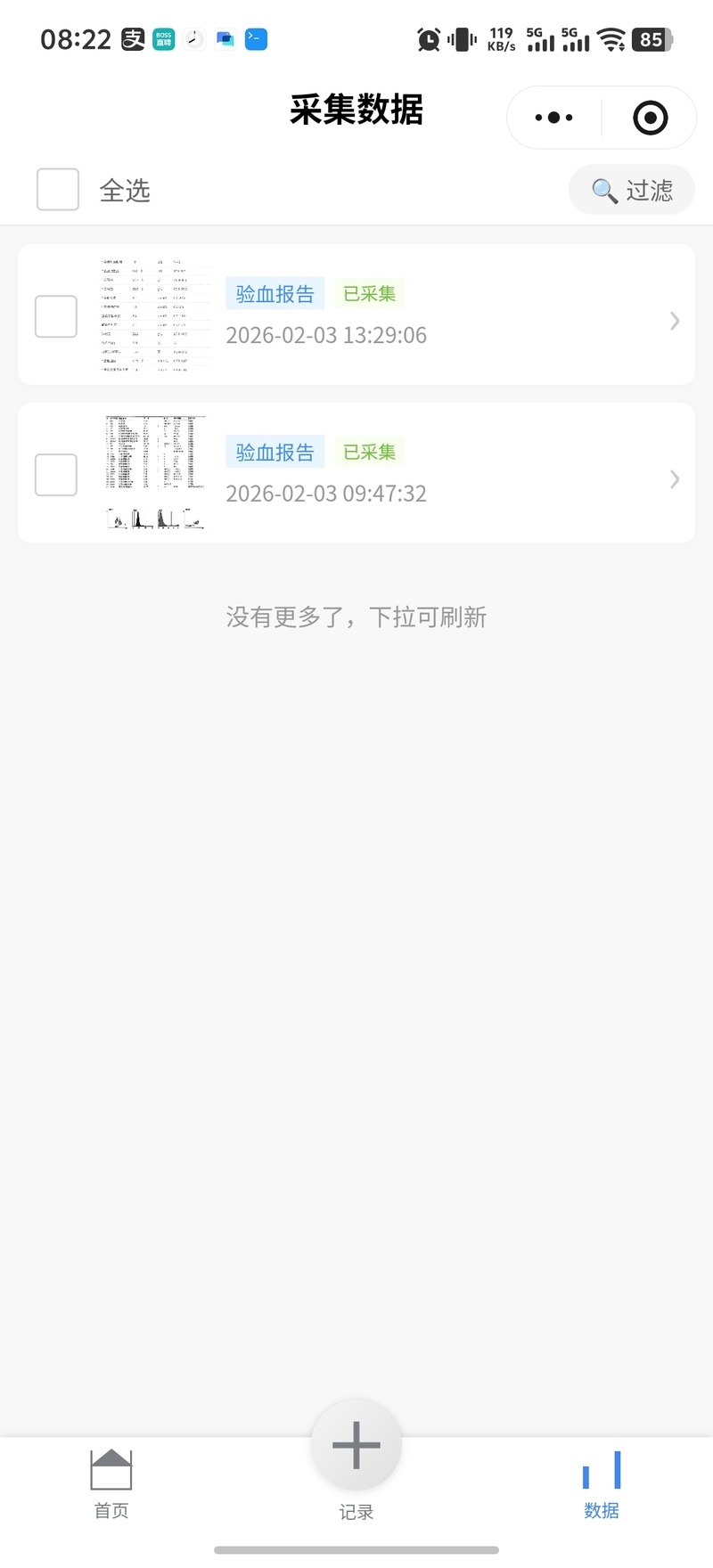Screen dimensions: 713x1568
Task: Switch to the 数据 tab
Action: click(602, 1482)
